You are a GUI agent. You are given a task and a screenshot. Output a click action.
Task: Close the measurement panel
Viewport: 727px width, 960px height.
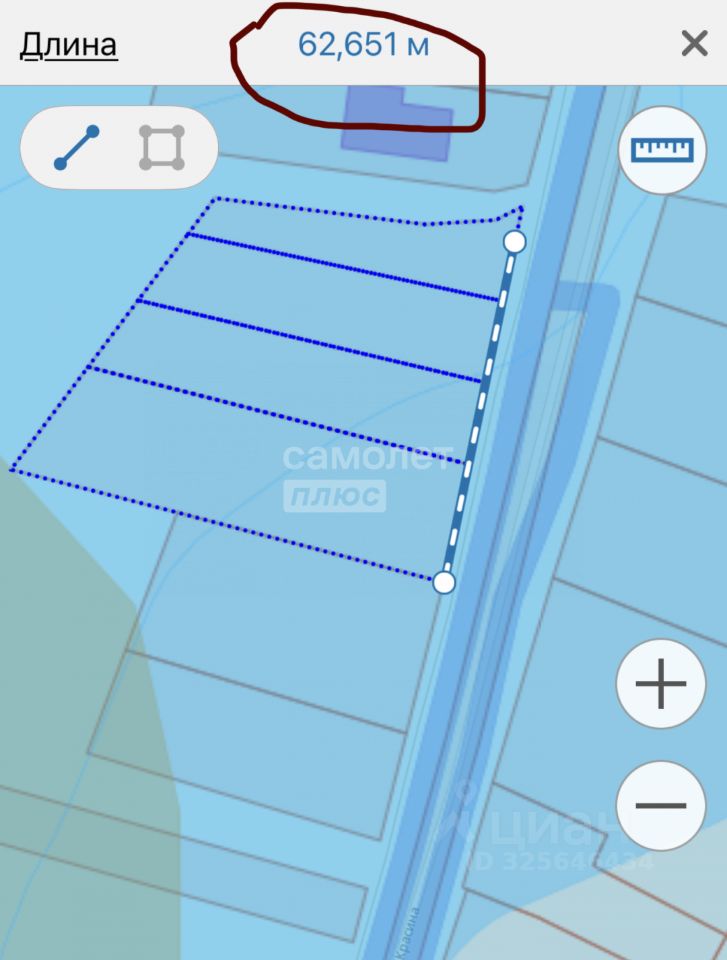point(694,44)
